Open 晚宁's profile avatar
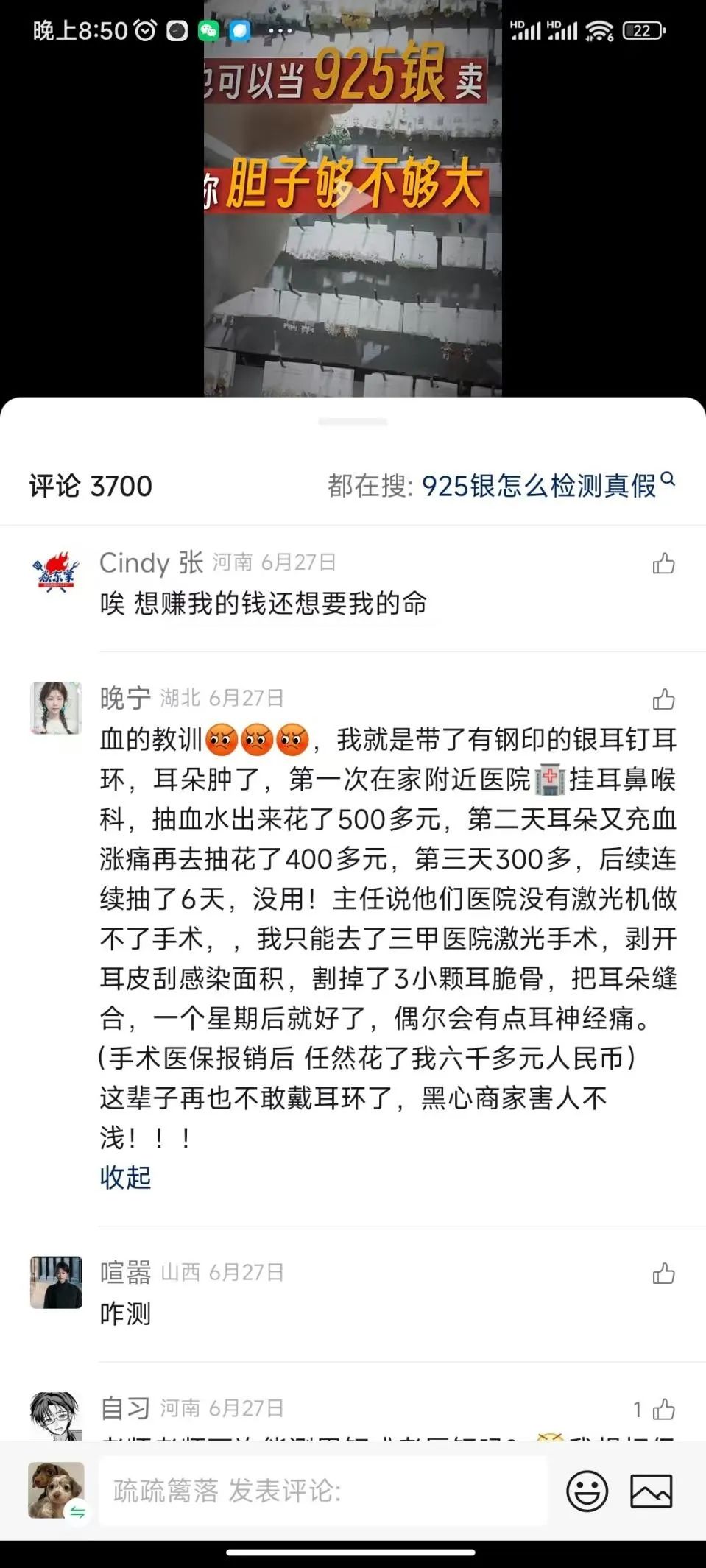The width and height of the screenshot is (706, 1568). click(x=56, y=708)
